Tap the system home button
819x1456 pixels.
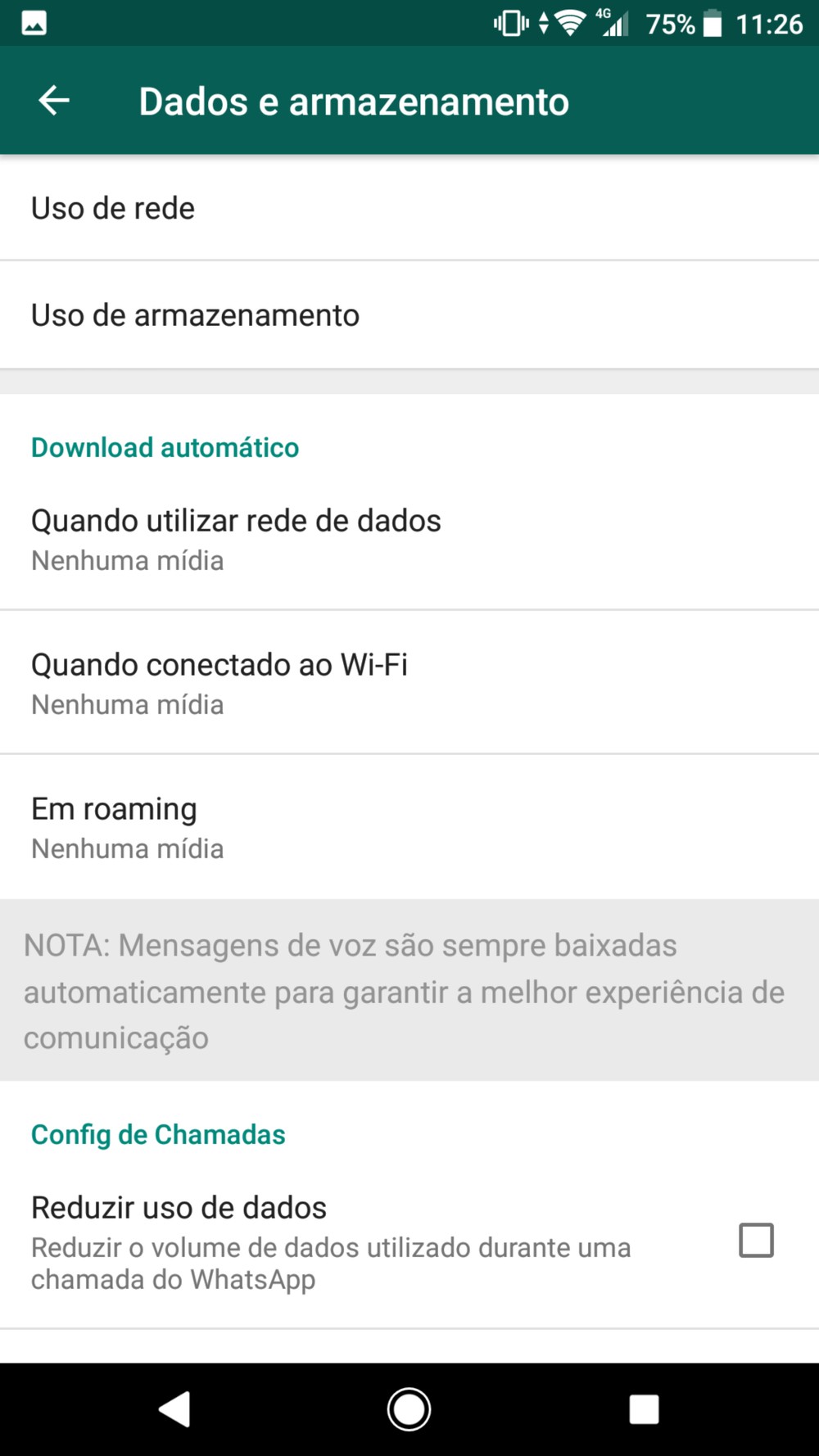[409, 1409]
